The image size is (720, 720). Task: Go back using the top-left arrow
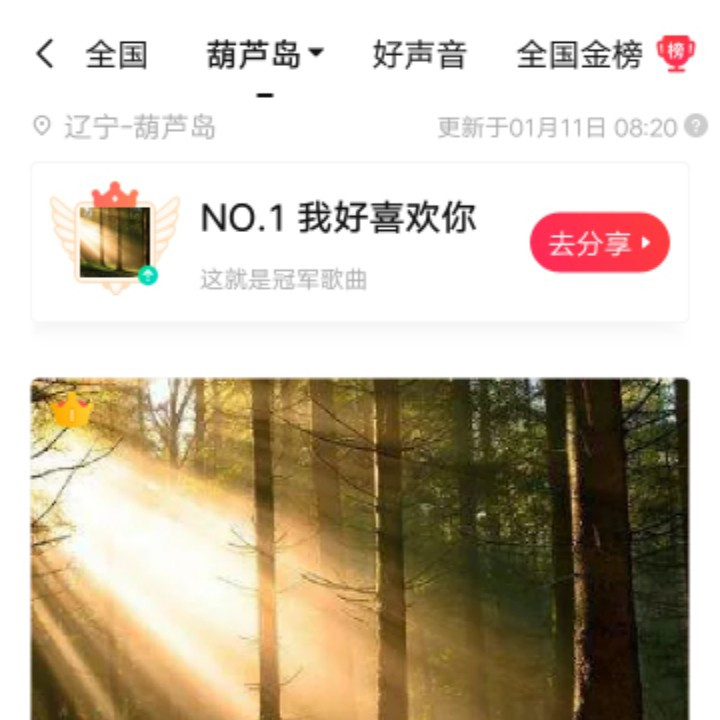(x=45, y=54)
